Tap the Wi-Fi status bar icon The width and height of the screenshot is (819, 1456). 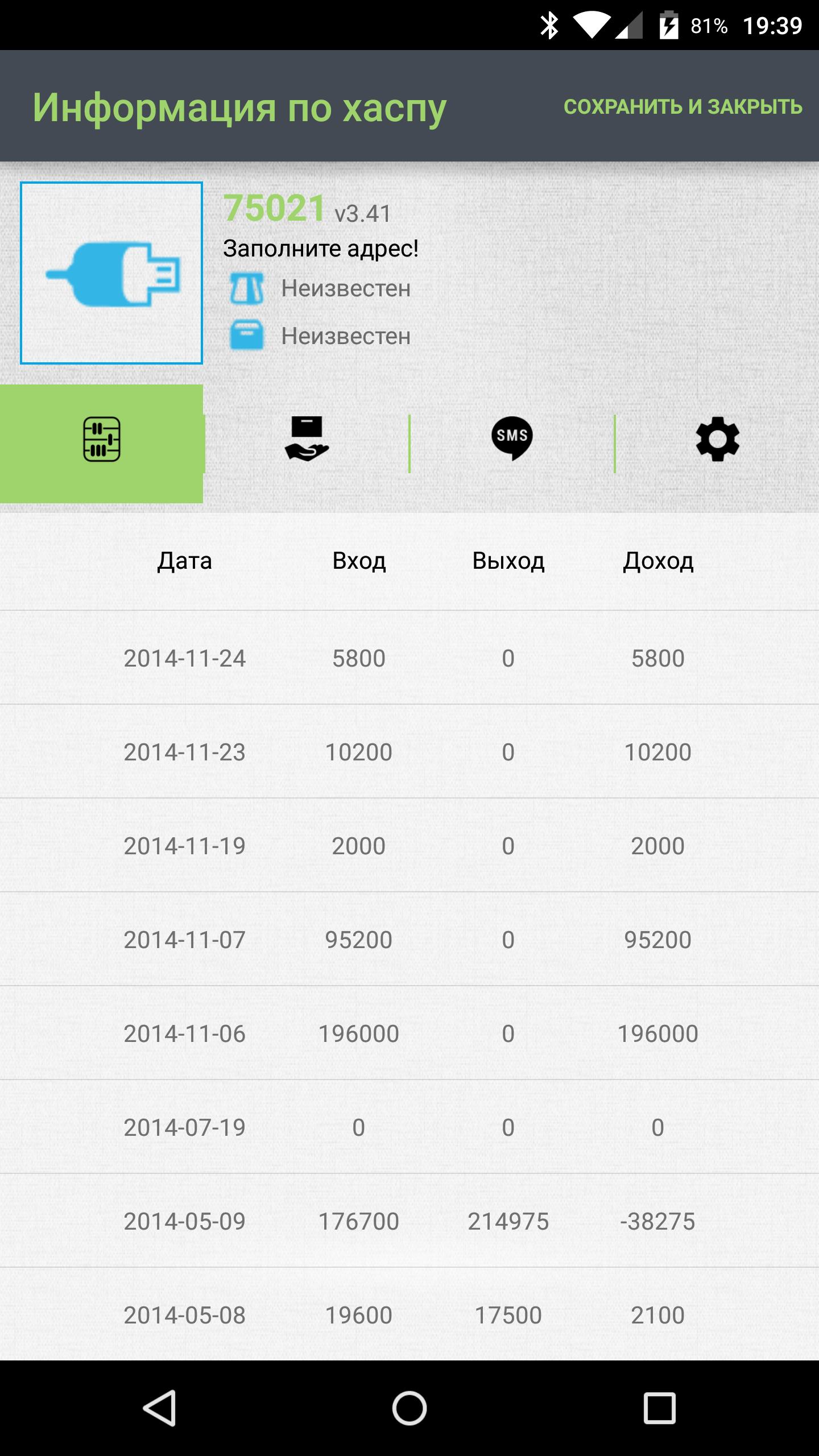[591, 24]
